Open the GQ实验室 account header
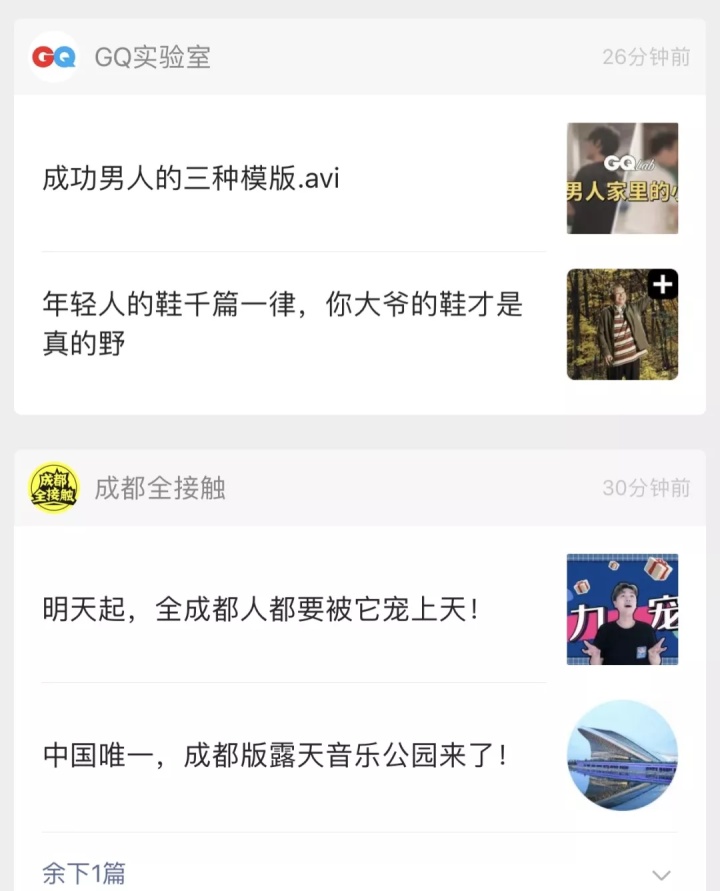720x891 pixels. point(152,57)
